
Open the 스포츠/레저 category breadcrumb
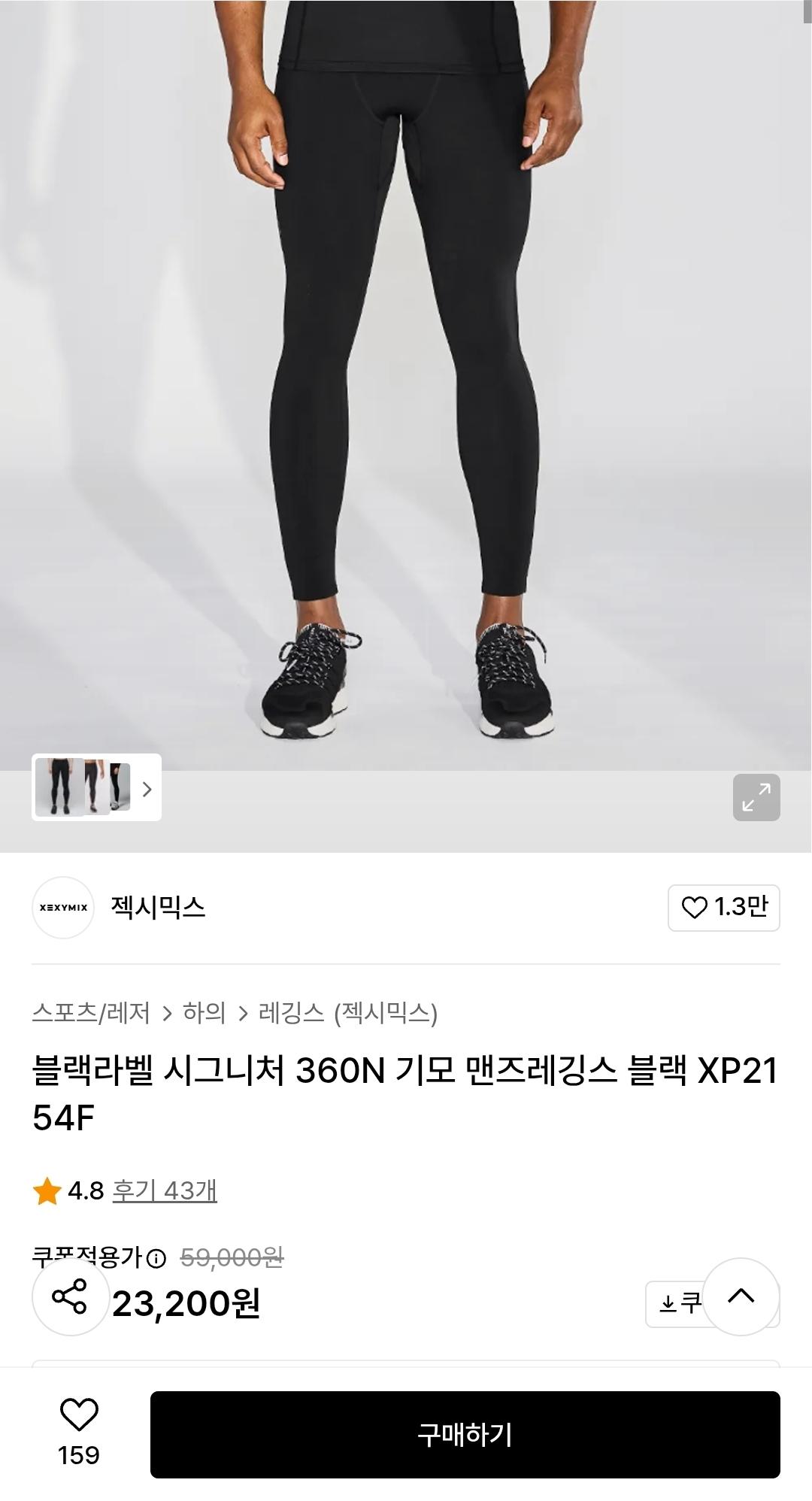point(91,1013)
